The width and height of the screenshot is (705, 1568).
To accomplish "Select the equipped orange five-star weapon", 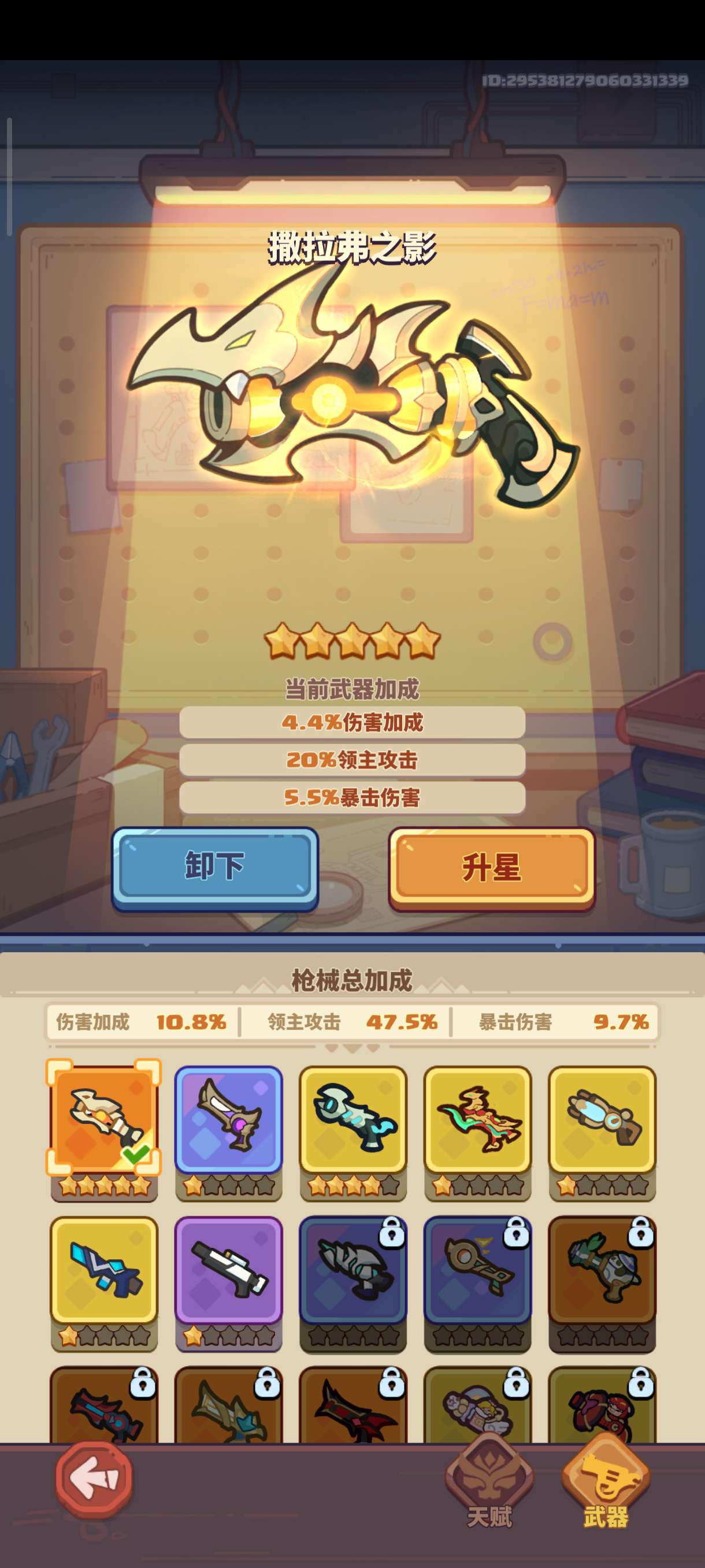I will [104, 1120].
